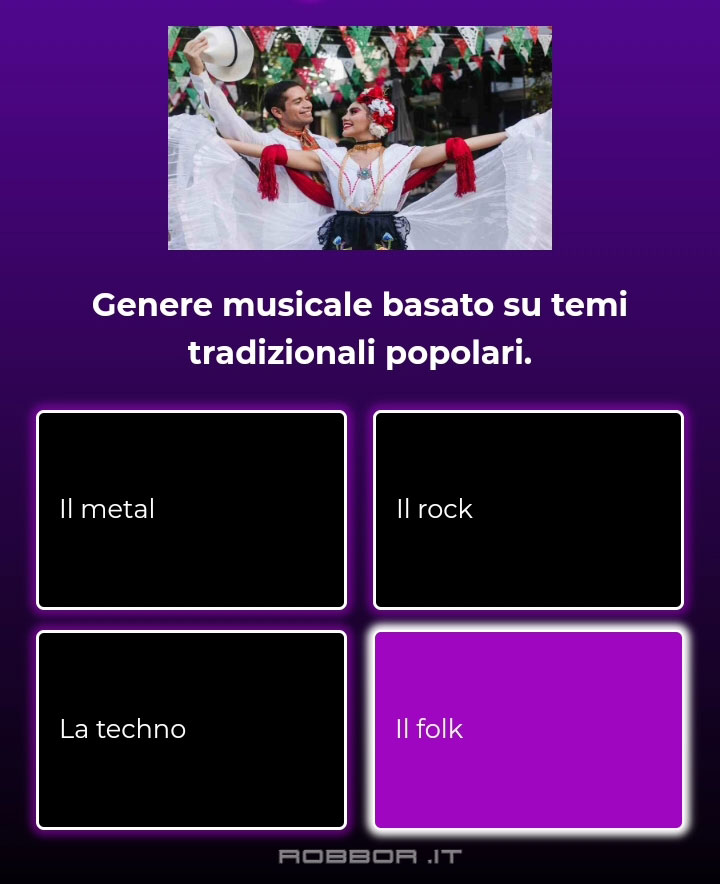Image resolution: width=720 pixels, height=884 pixels.
Task: Select the answer Il metal
Action: coord(191,510)
